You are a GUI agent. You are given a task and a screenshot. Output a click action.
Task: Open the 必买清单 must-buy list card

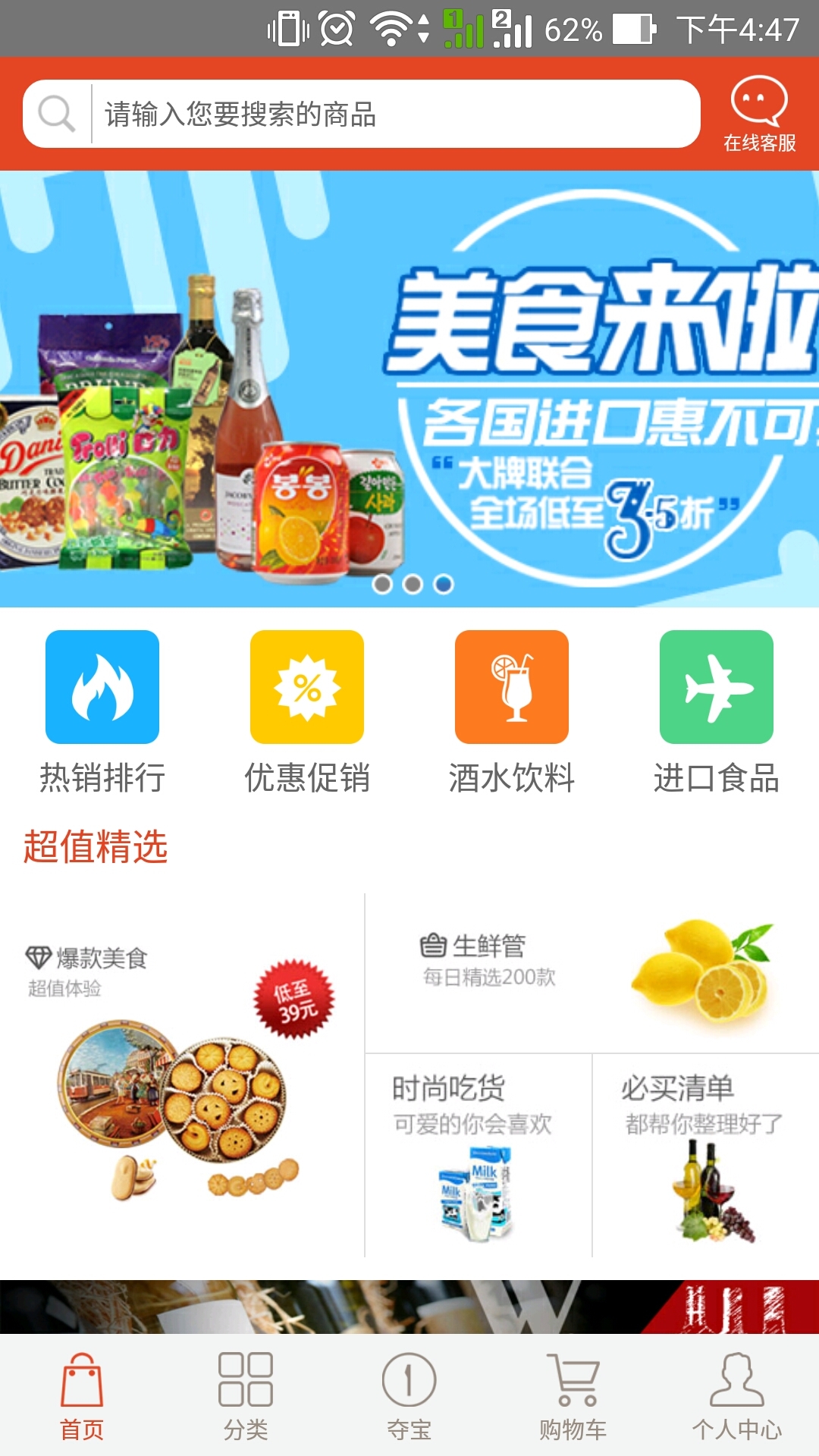pyautogui.click(x=705, y=1154)
